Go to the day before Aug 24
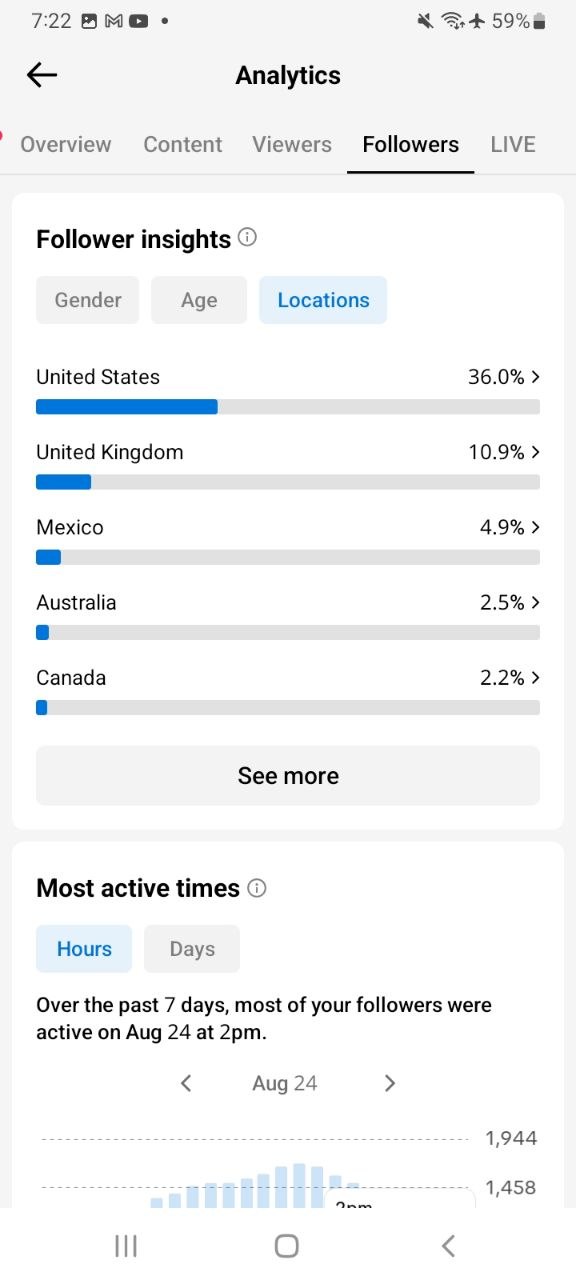This screenshot has width=576, height=1280. click(186, 1083)
